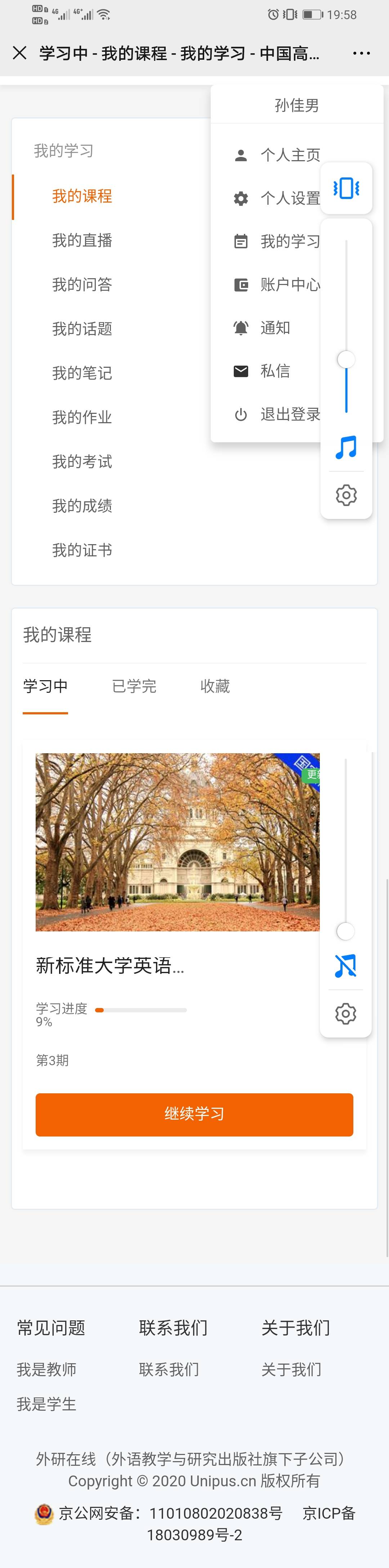389x1568 pixels.
Task: Switch to the 收藏 tab
Action: point(215,686)
